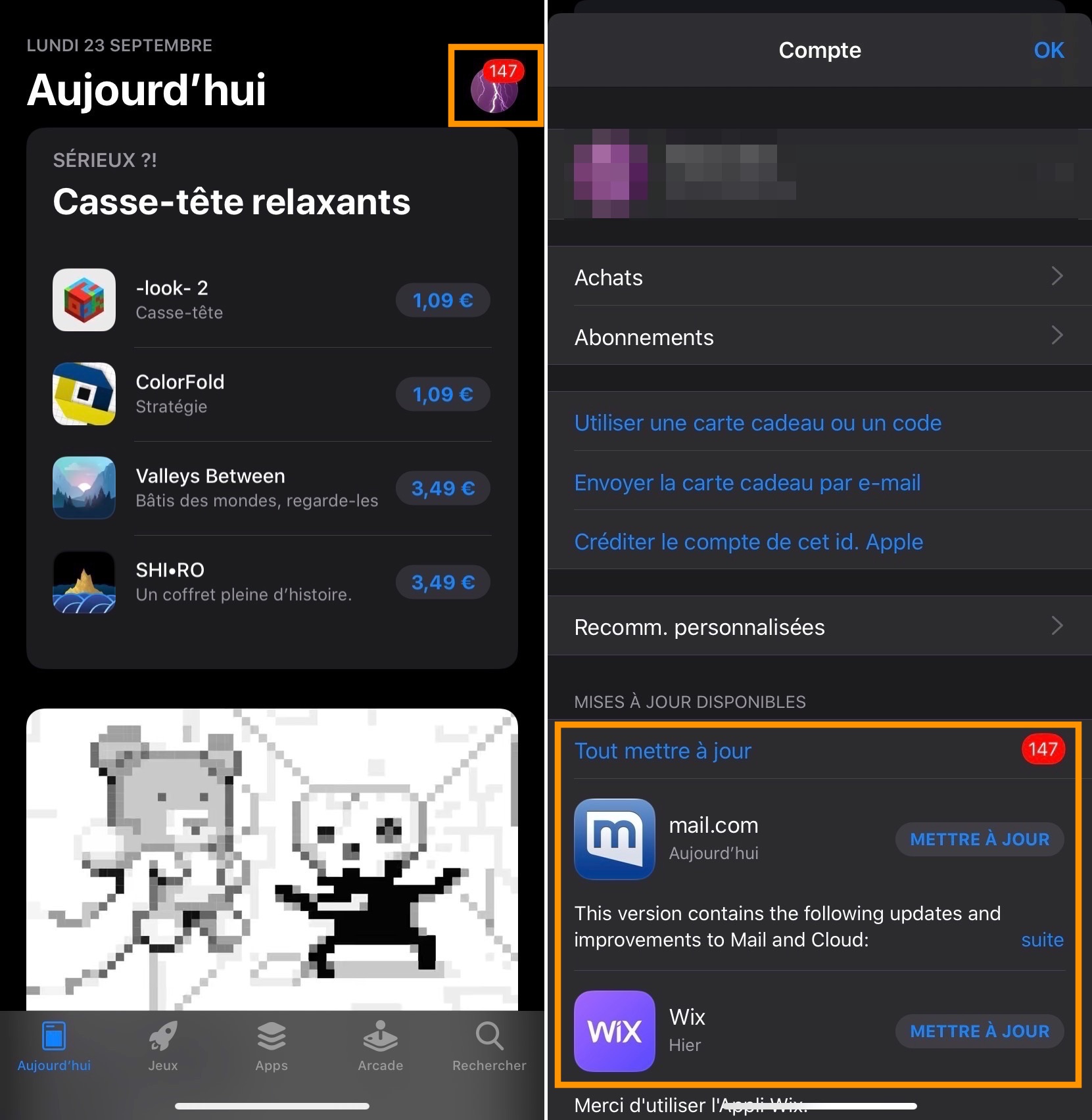Tap Tout mettre à jour

[663, 751]
